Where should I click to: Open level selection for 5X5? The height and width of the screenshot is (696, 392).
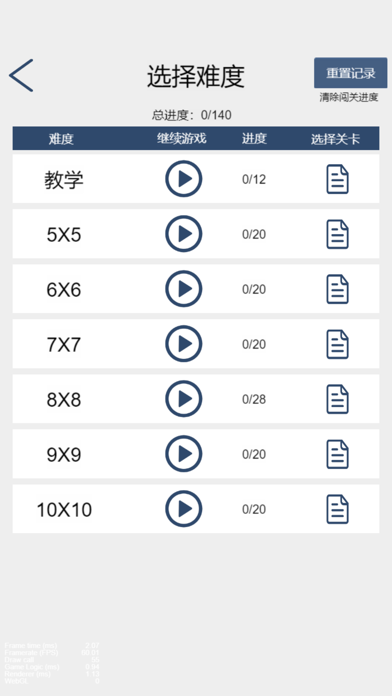337,234
